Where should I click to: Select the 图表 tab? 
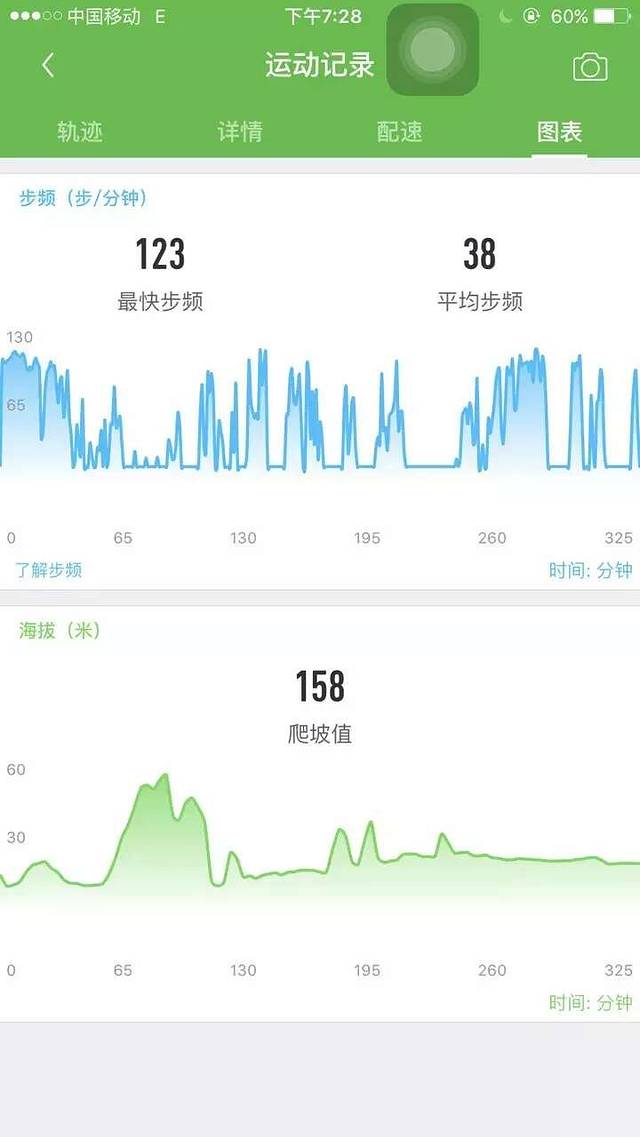[559, 132]
